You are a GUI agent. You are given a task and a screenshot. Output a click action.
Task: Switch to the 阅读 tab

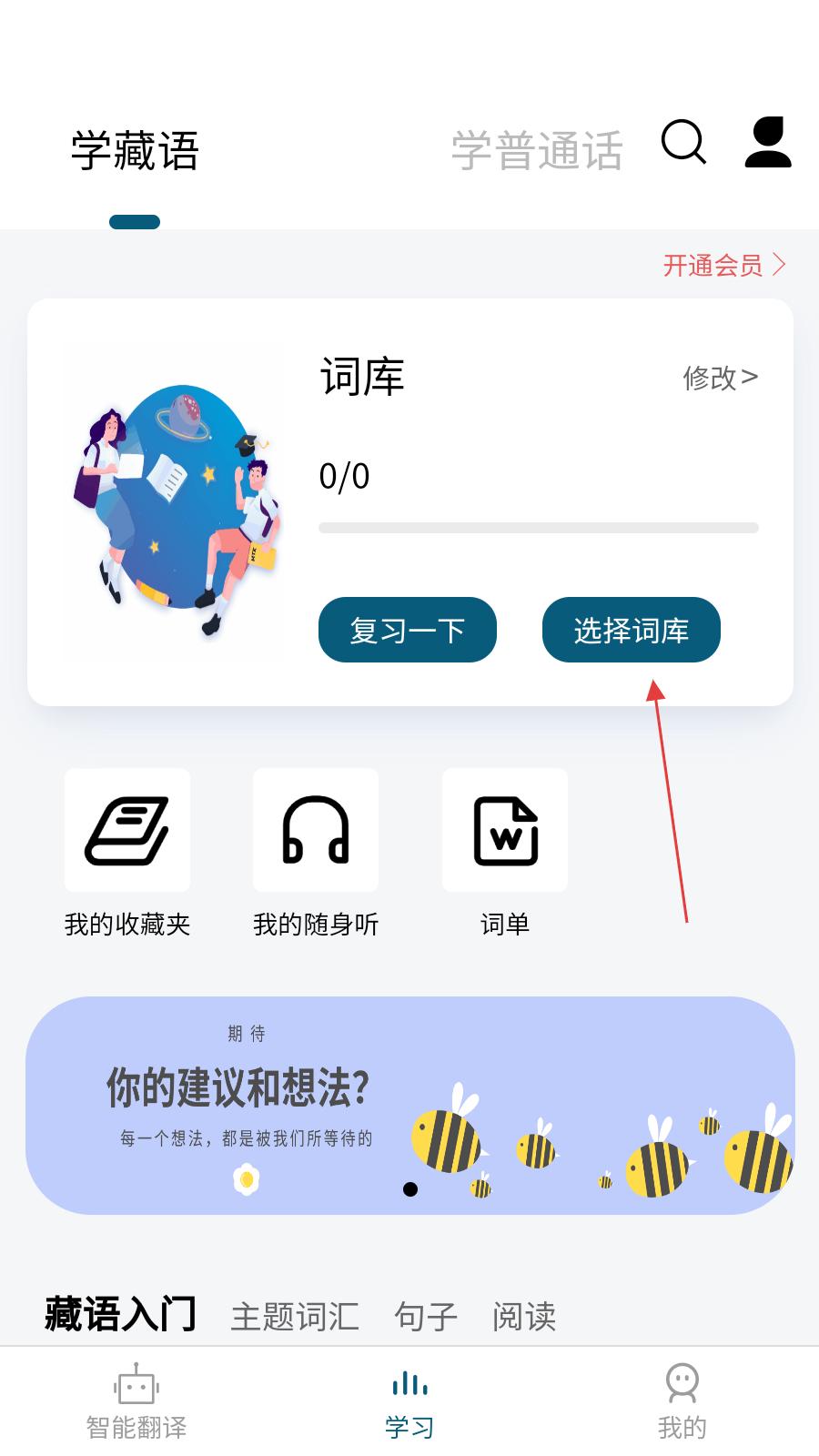pos(524,1317)
